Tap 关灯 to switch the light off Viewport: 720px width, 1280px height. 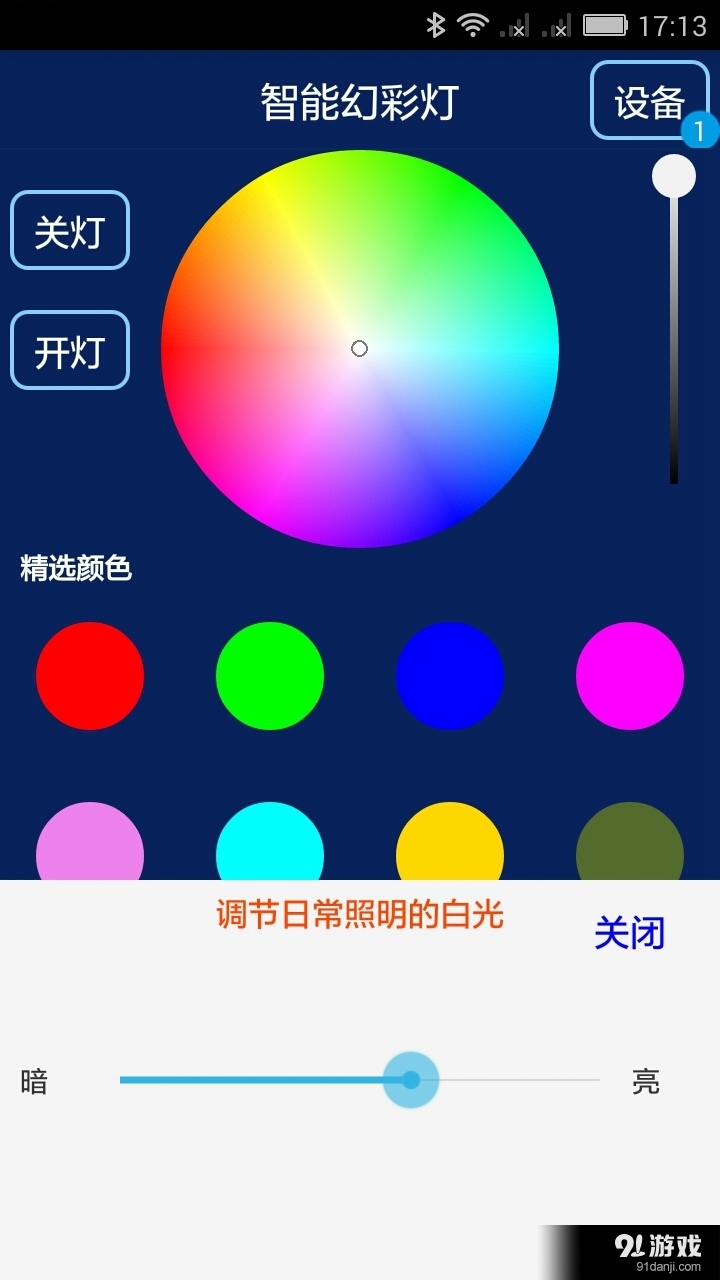tap(69, 230)
